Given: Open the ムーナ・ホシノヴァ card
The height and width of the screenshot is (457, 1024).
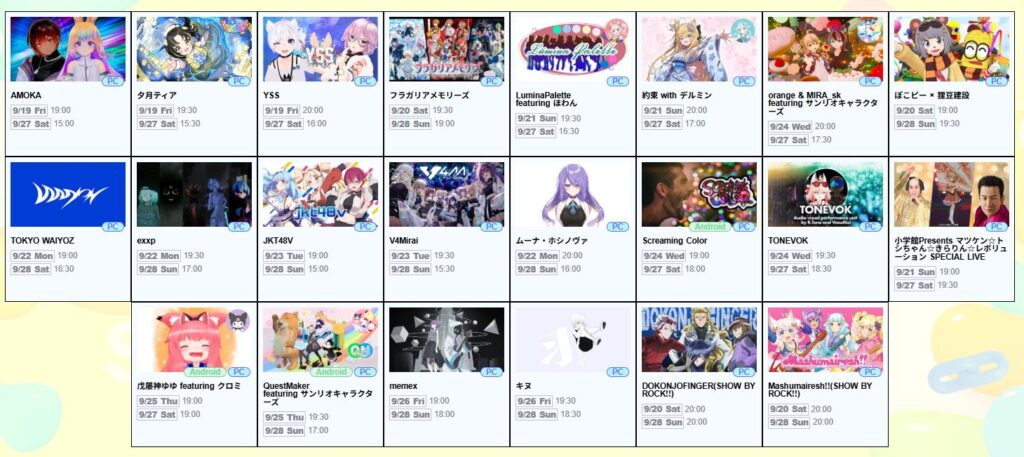Looking at the screenshot, I should 572,196.
